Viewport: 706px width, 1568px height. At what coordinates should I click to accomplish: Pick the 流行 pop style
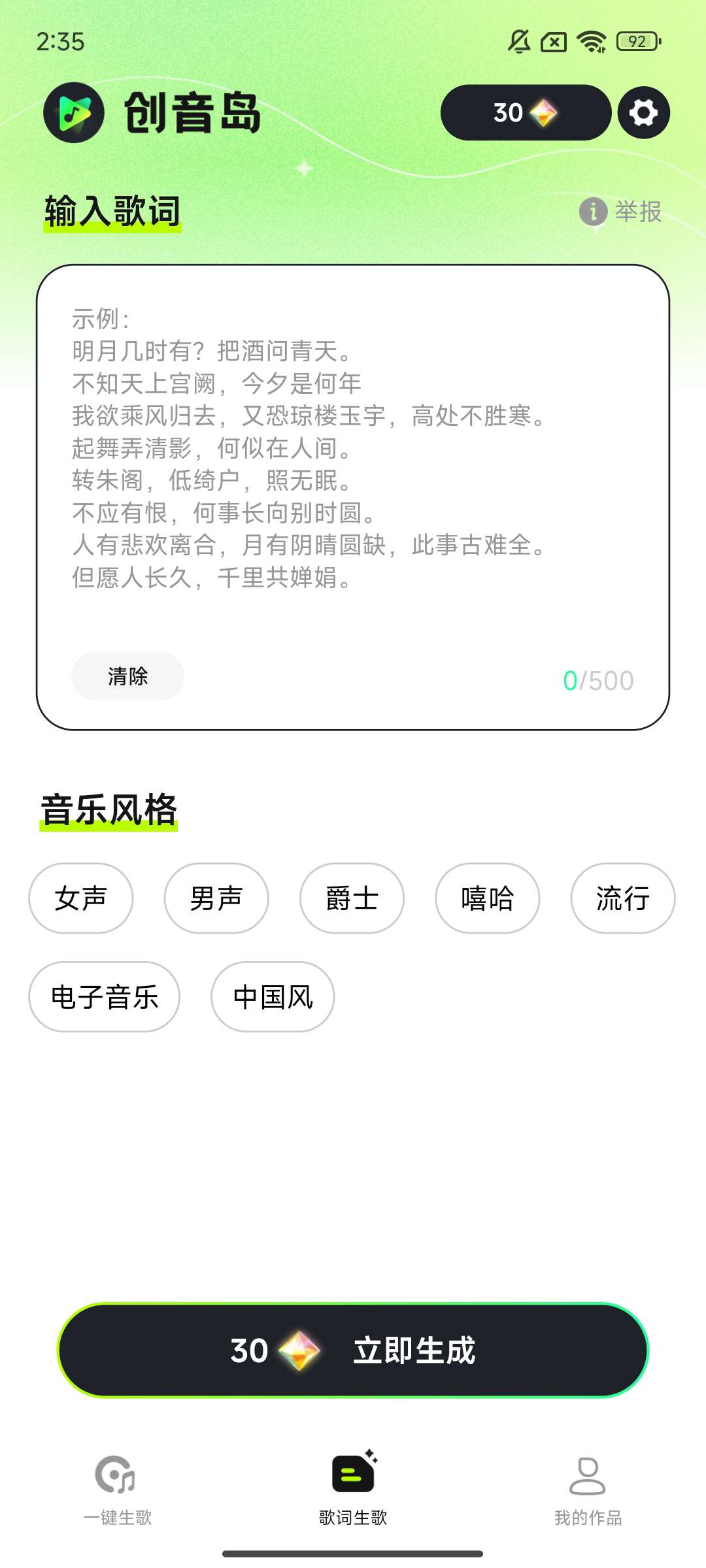pyautogui.click(x=622, y=898)
